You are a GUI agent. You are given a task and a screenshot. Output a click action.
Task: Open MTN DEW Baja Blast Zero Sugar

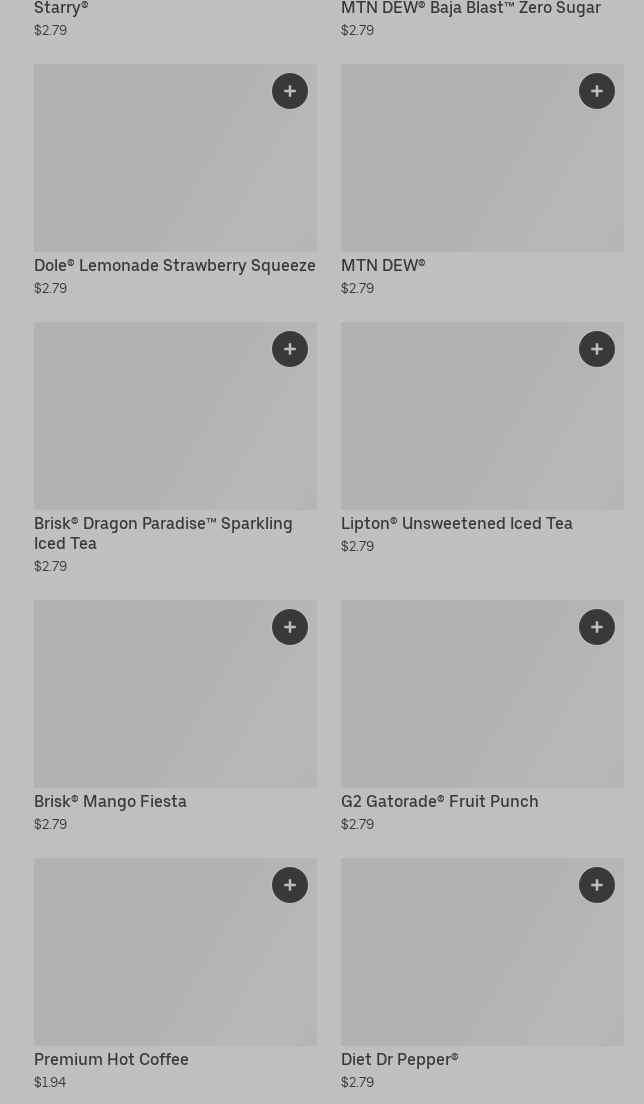tap(470, 9)
